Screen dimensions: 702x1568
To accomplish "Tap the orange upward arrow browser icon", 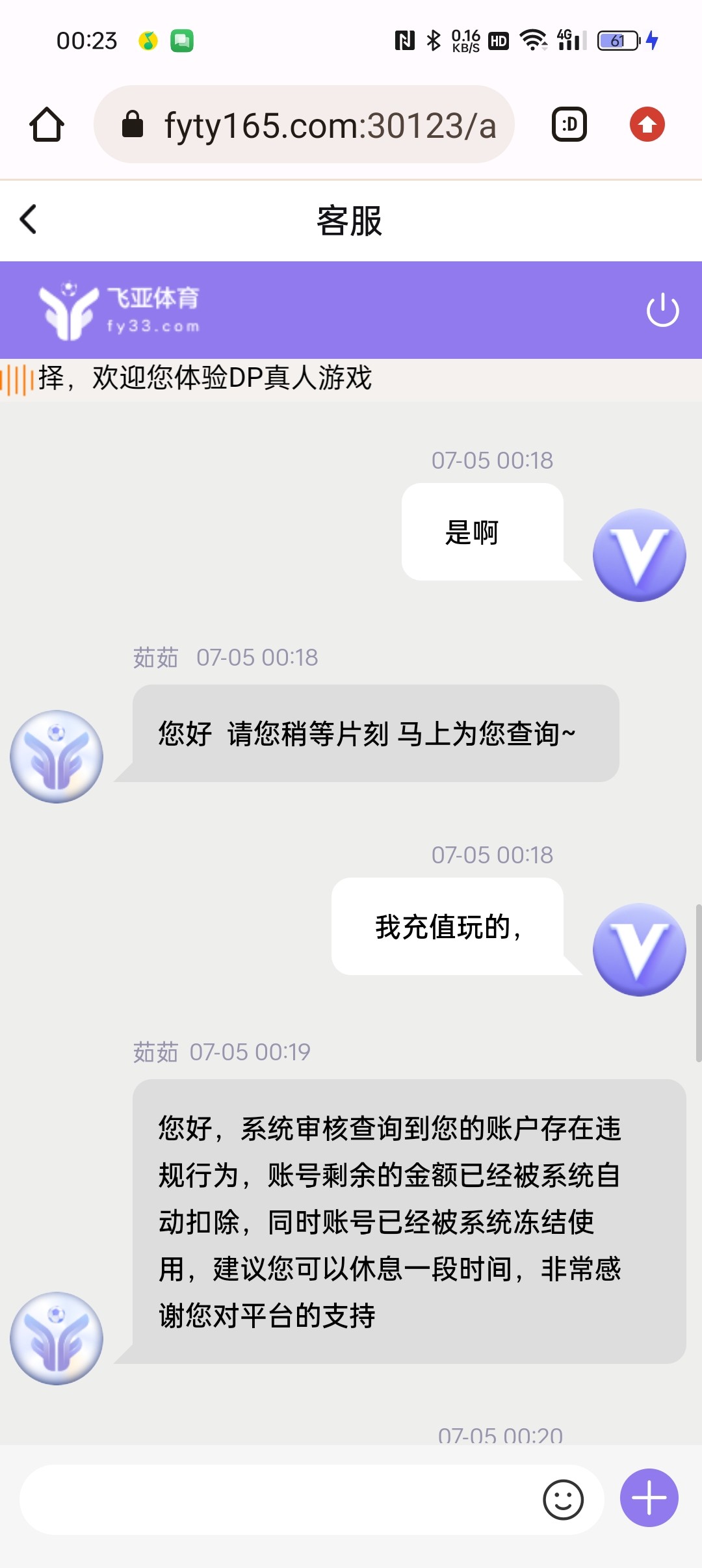I will [647, 125].
